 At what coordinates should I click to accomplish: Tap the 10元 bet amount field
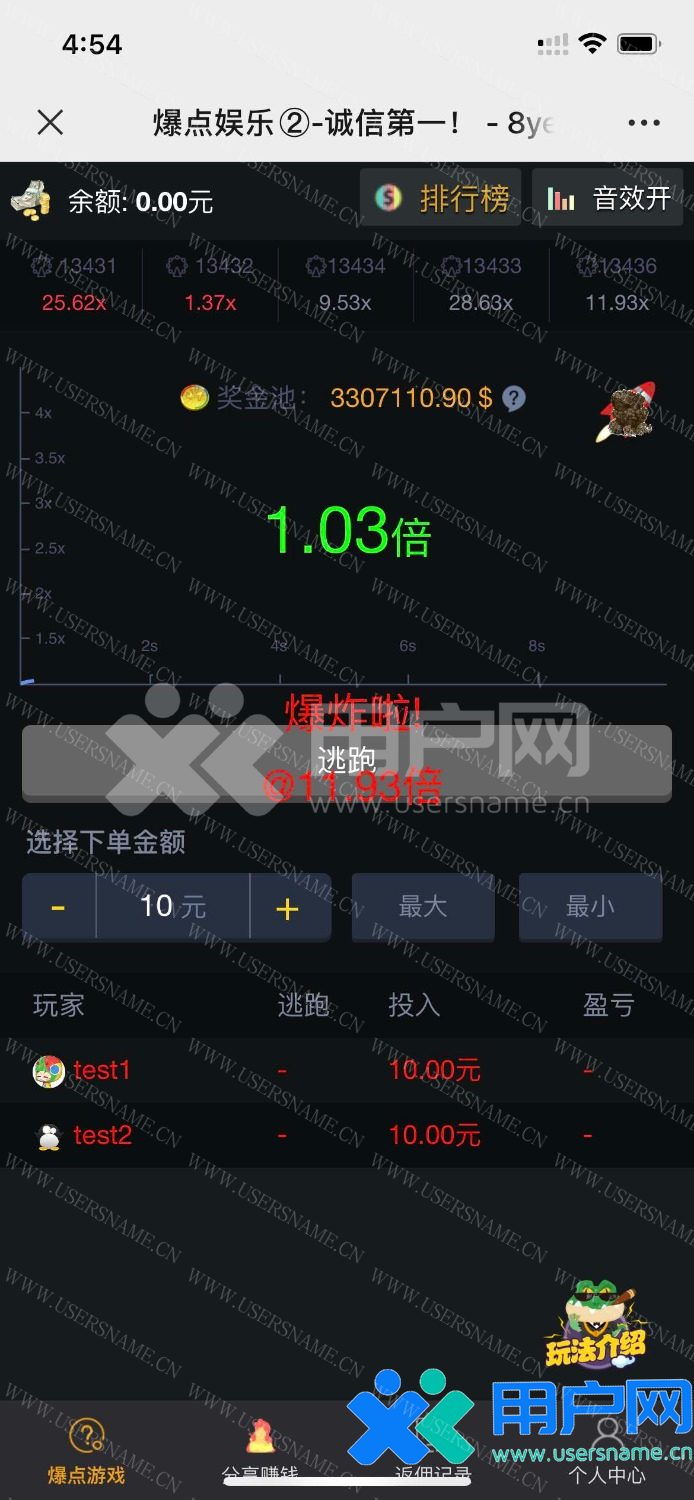[172, 907]
